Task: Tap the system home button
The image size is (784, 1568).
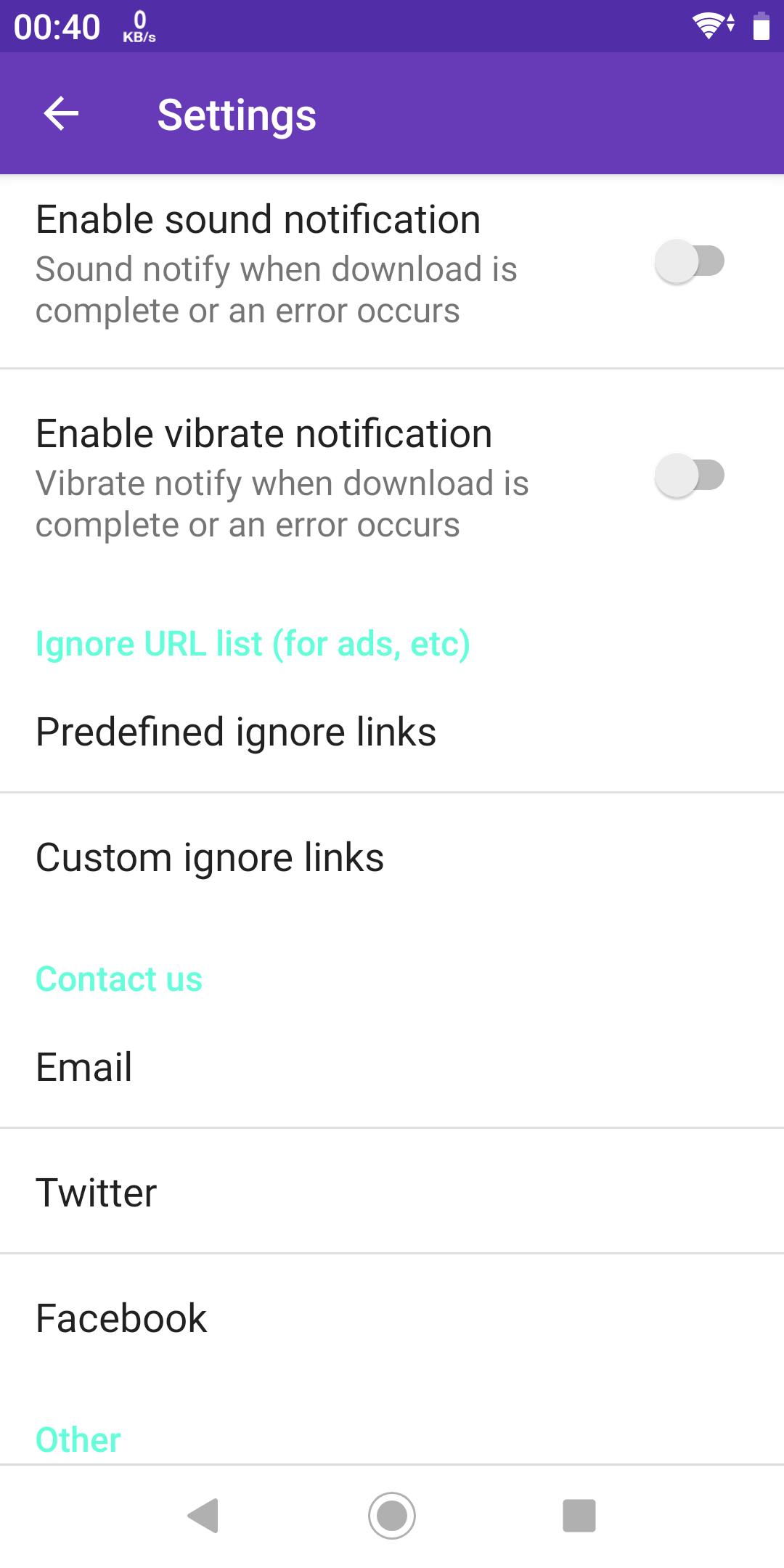Action: (x=392, y=1516)
